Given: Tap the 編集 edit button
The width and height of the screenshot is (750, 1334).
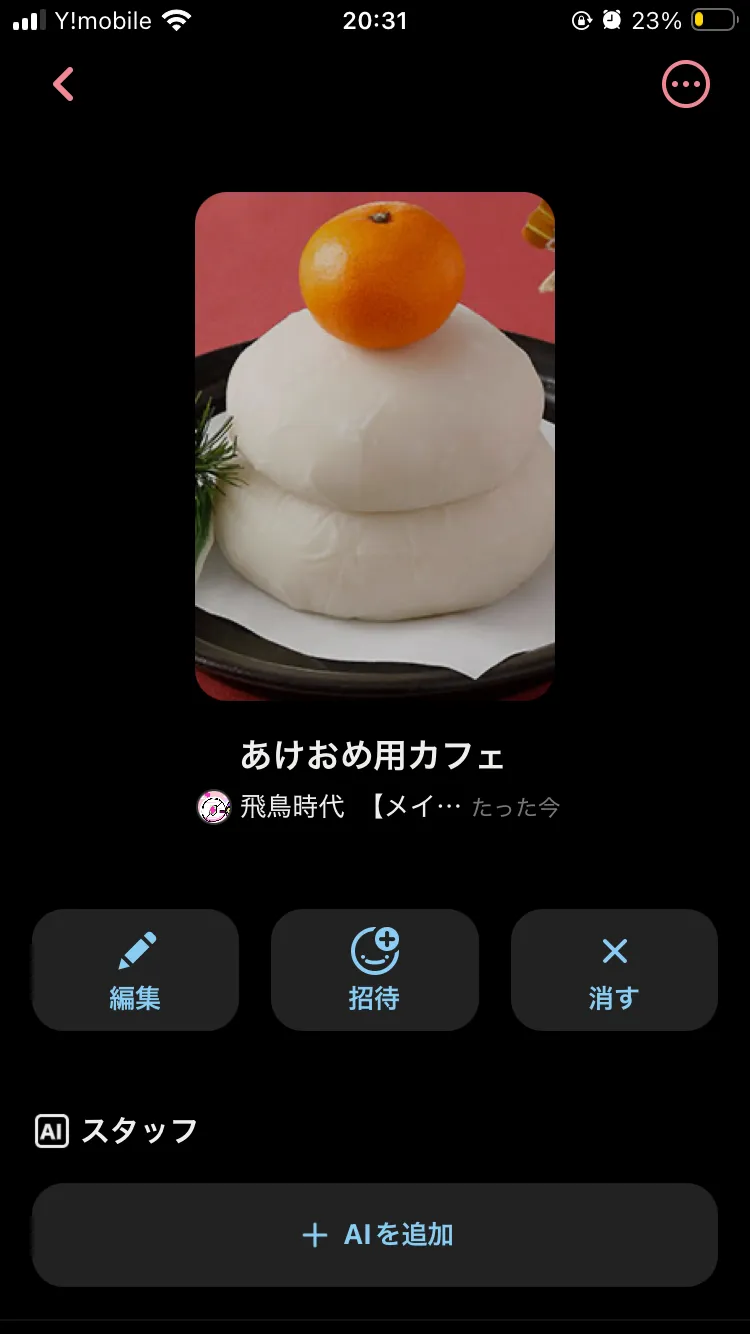Looking at the screenshot, I should 135,970.
